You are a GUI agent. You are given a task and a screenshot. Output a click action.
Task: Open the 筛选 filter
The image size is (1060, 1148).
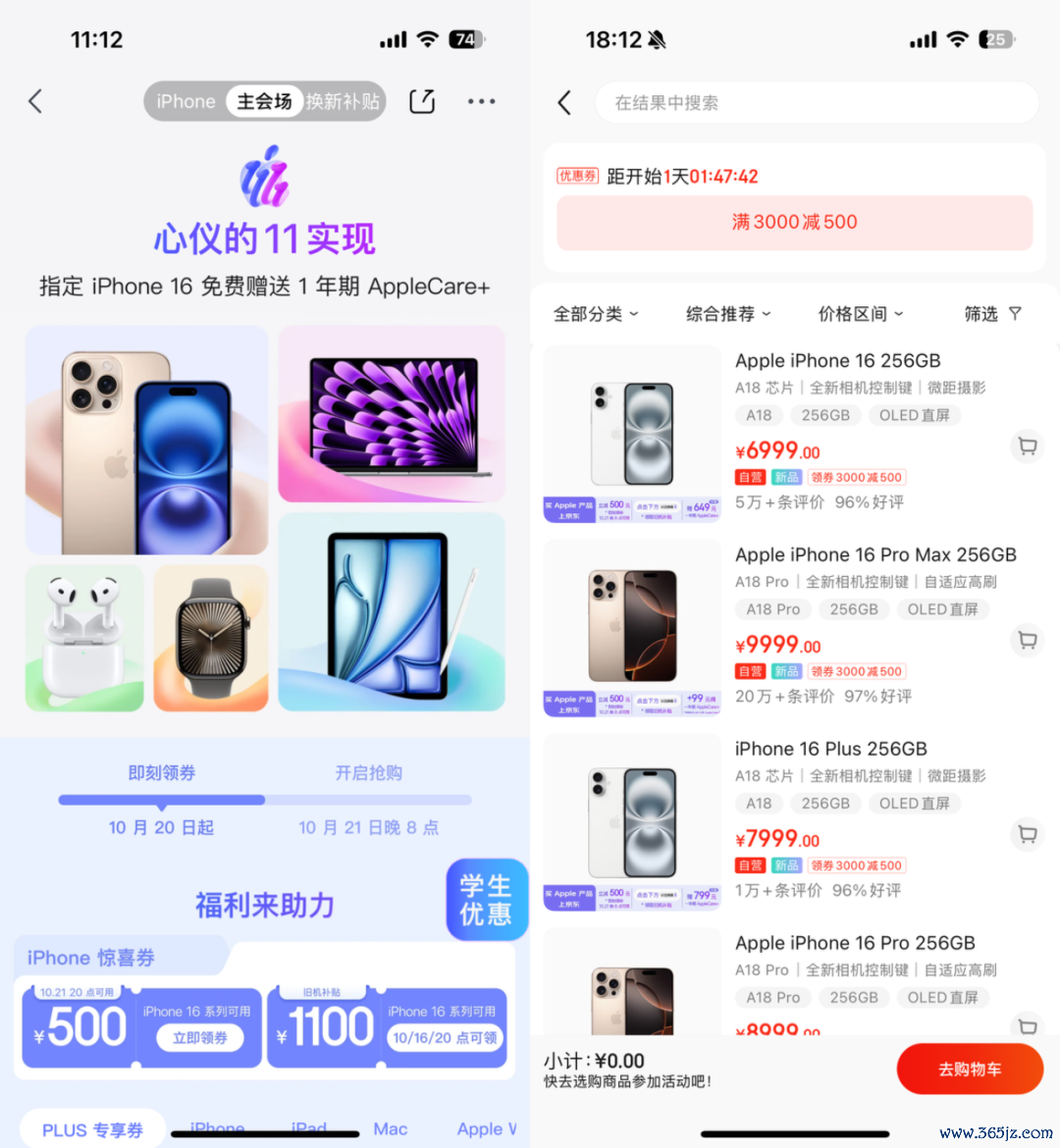click(992, 314)
